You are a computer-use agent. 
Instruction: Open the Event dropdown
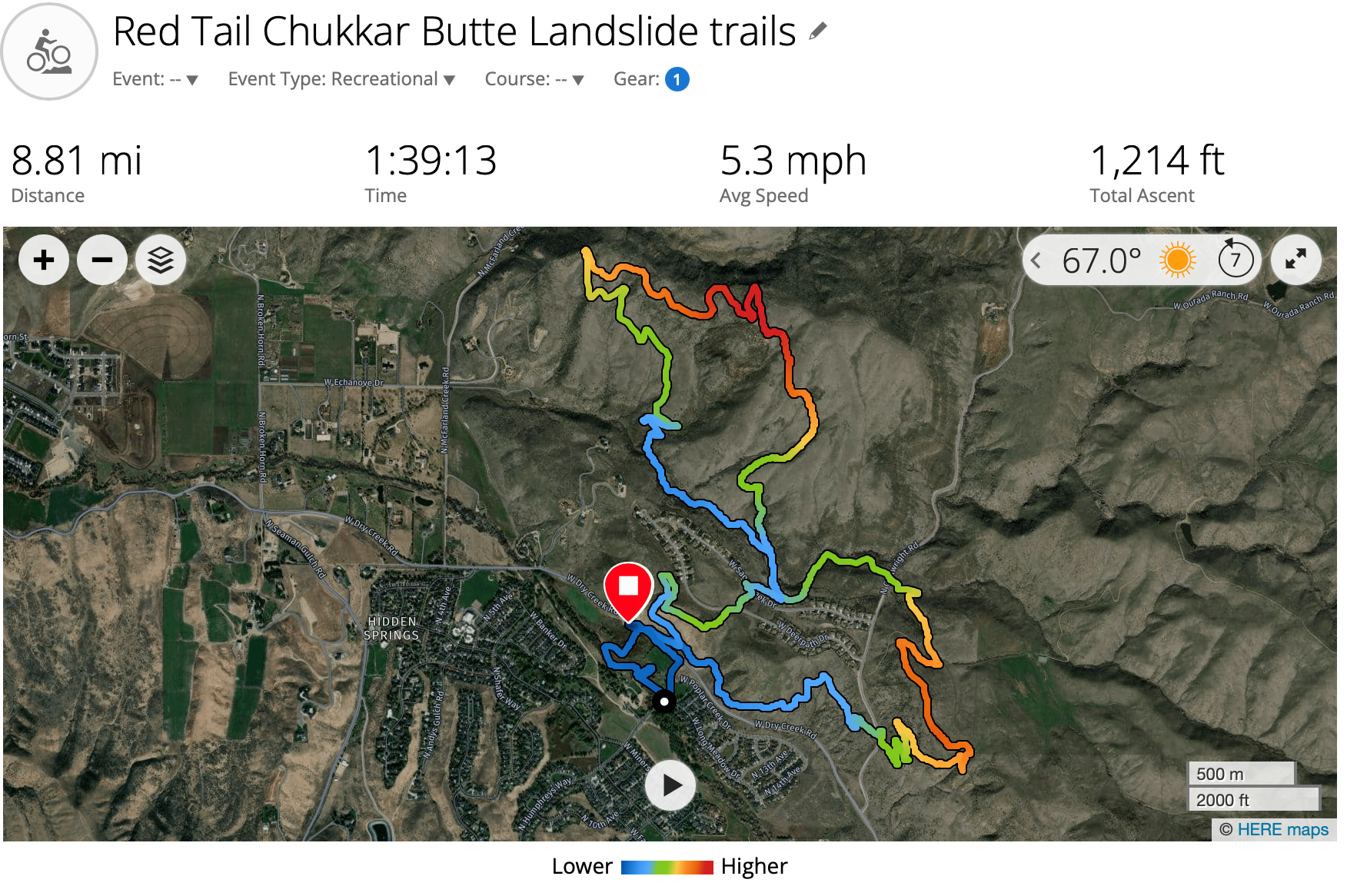[155, 79]
